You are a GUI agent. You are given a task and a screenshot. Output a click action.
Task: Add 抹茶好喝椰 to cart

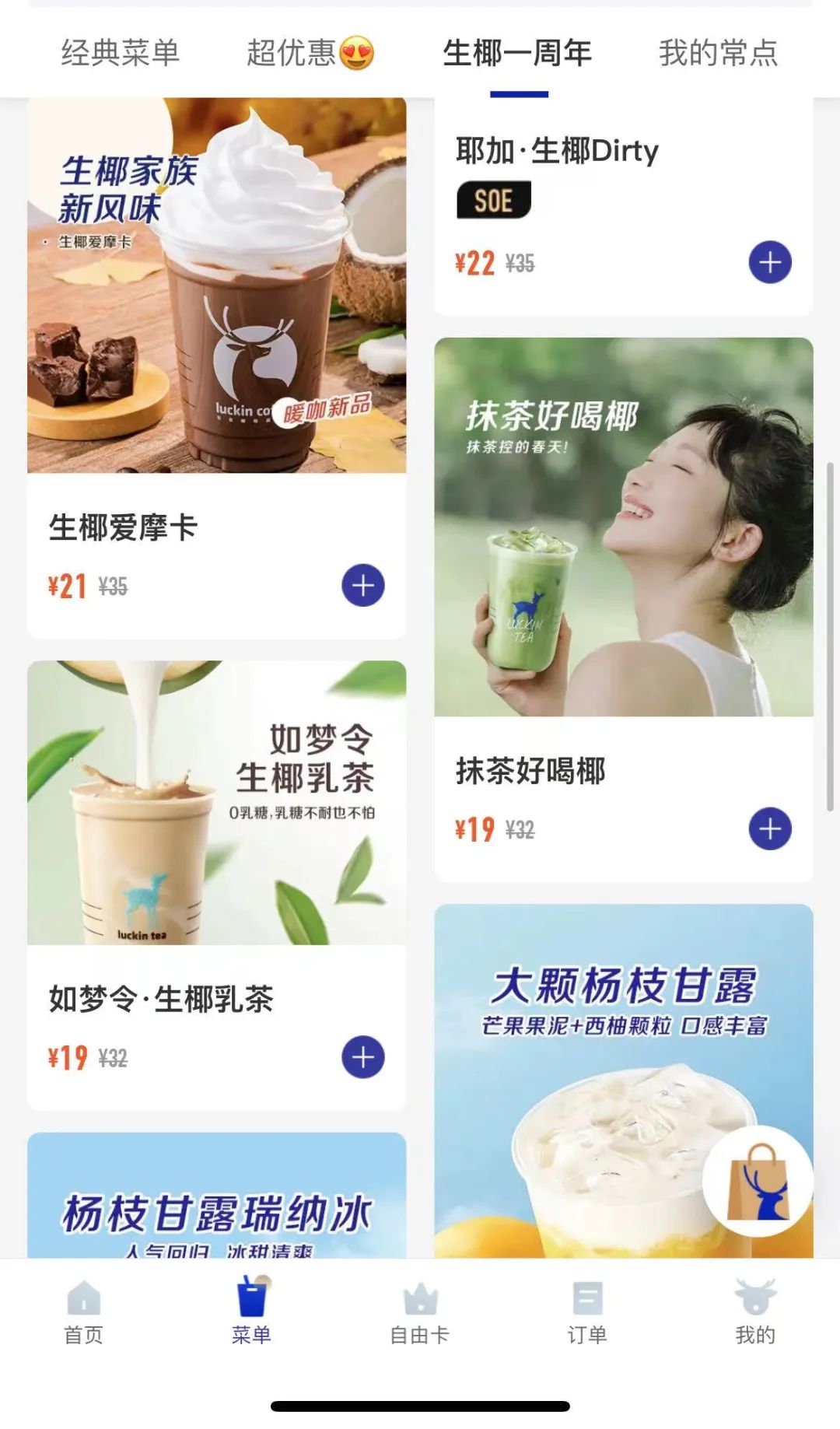770,829
